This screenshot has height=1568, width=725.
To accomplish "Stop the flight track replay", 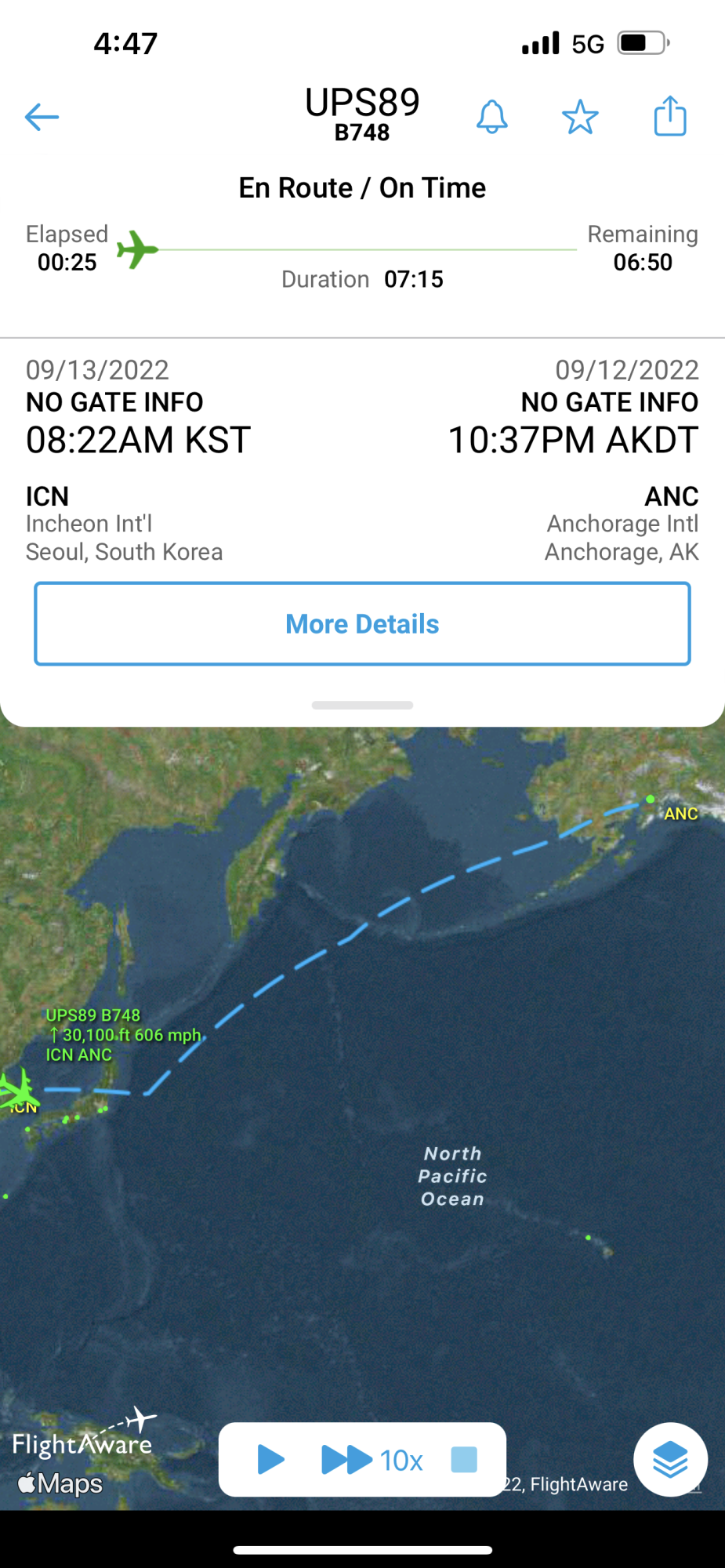I will click(464, 1460).
